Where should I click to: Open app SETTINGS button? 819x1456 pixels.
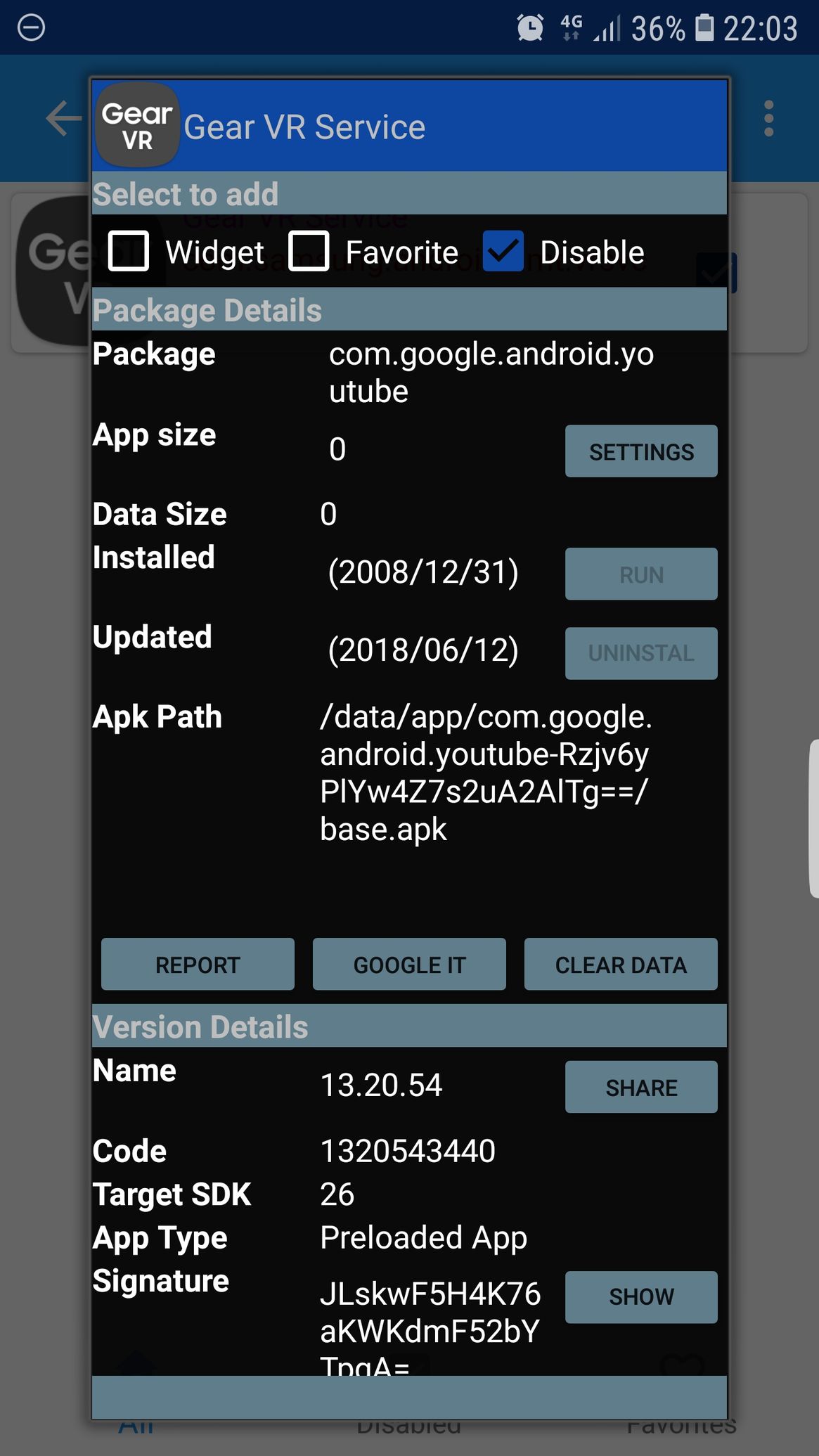pyautogui.click(x=641, y=451)
